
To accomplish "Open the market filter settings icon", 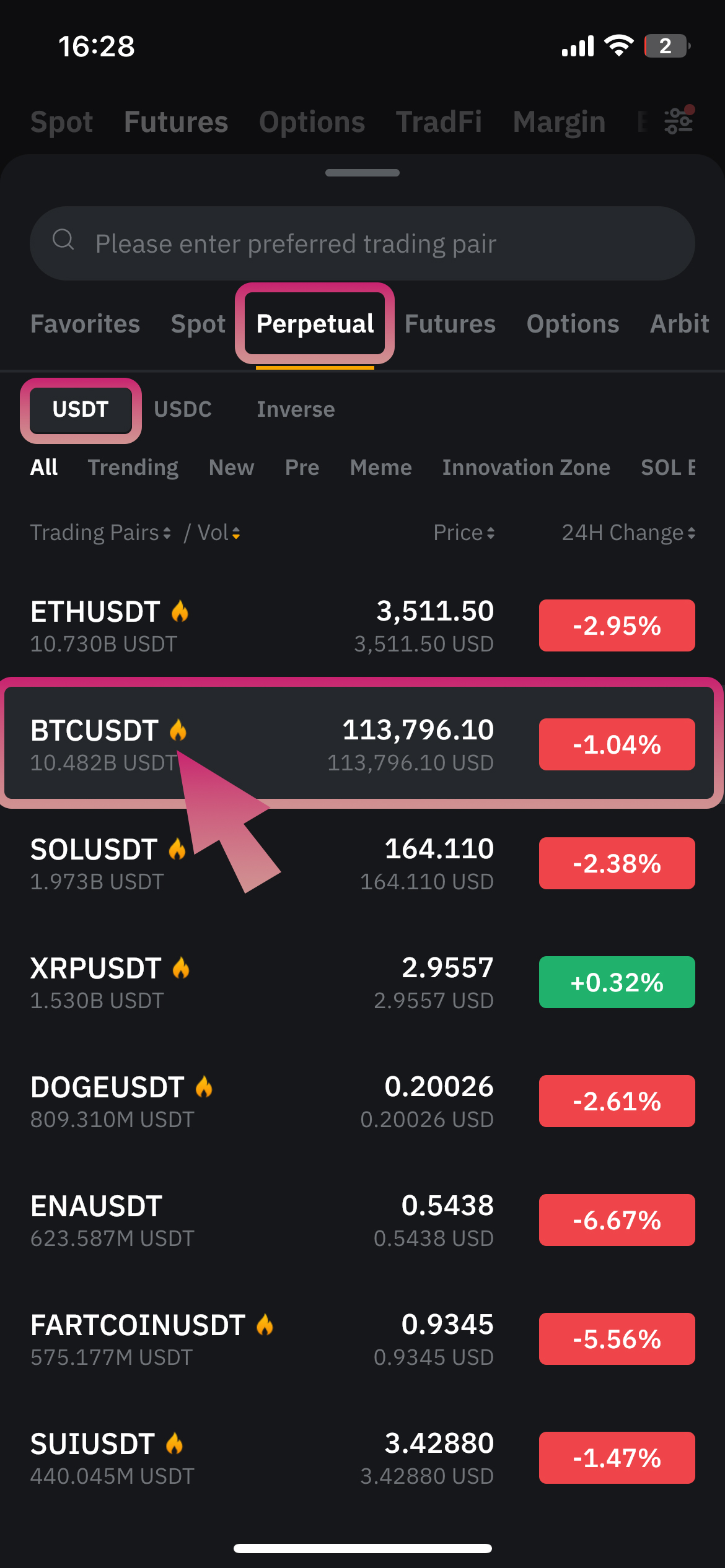I will 679,121.
